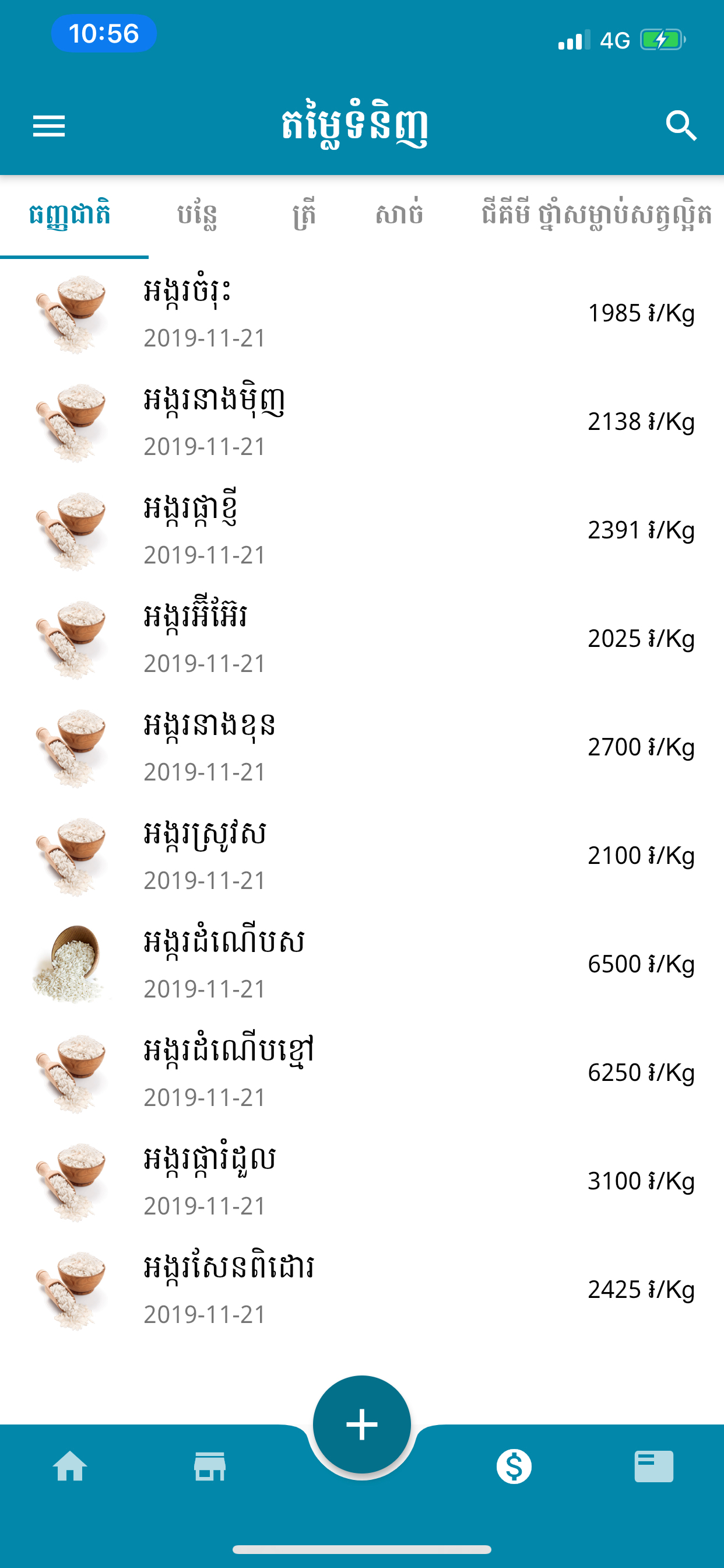This screenshot has height=1568, width=724.
Task: Open the hamburger menu drawer
Action: point(48,126)
